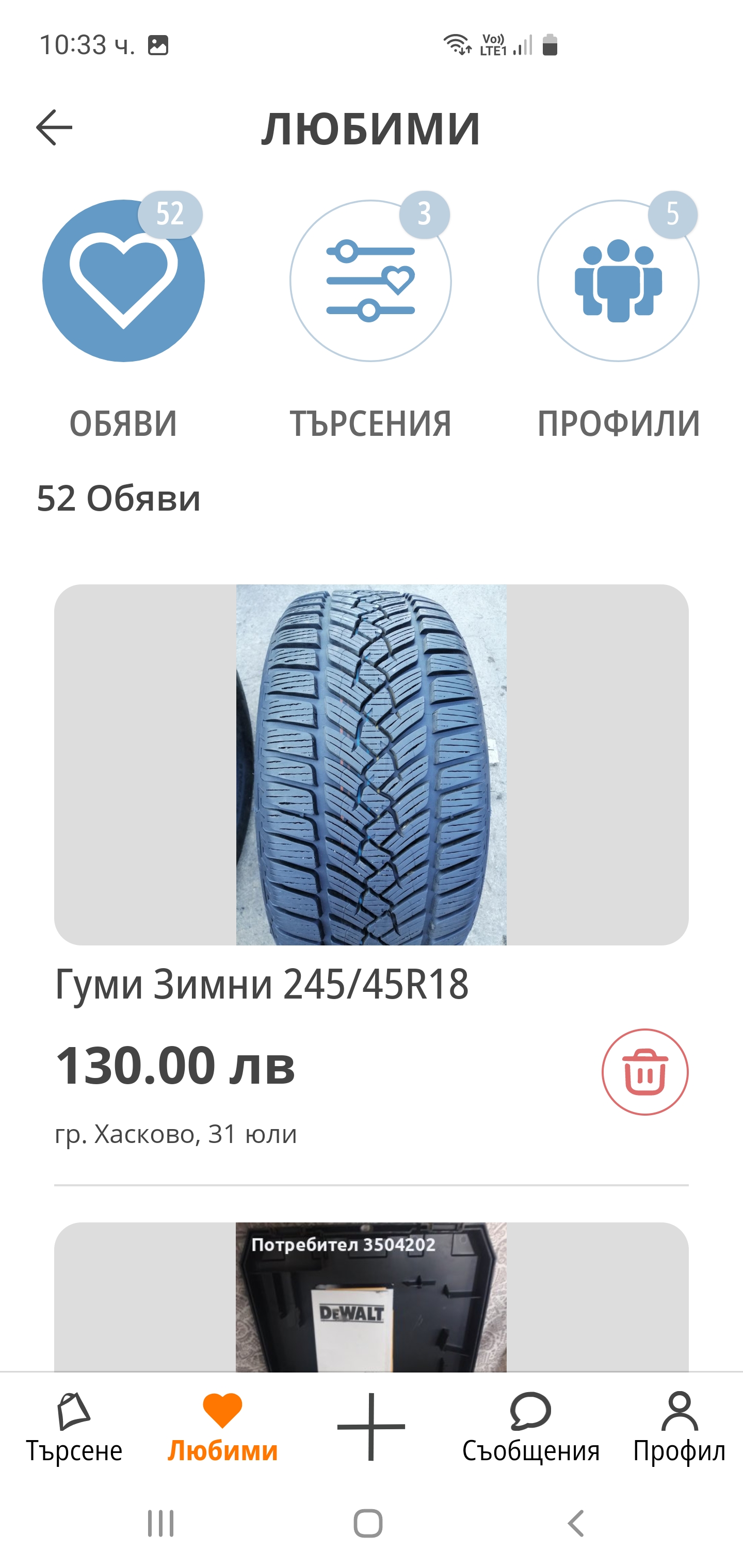Open the DeWalt listing from Потребител 3504202
The width and height of the screenshot is (743, 1568).
click(x=371, y=1297)
